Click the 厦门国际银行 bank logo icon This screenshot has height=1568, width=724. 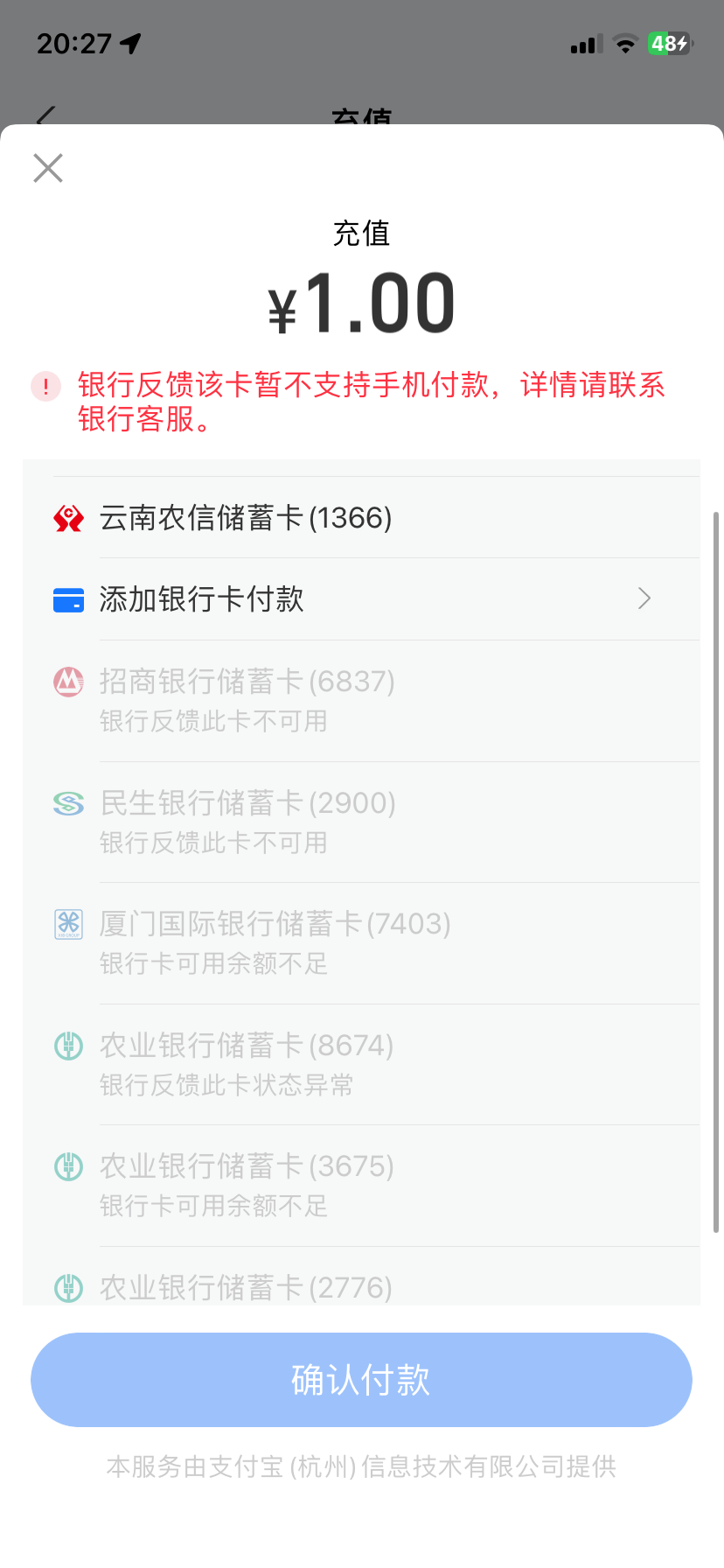point(66,924)
